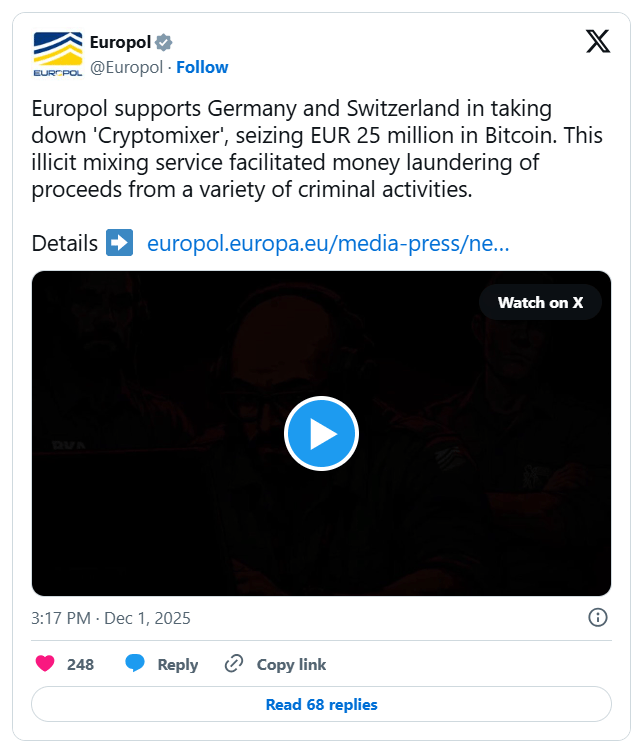This screenshot has width=642, height=754.
Task: Open the X logo link
Action: pyautogui.click(x=597, y=42)
